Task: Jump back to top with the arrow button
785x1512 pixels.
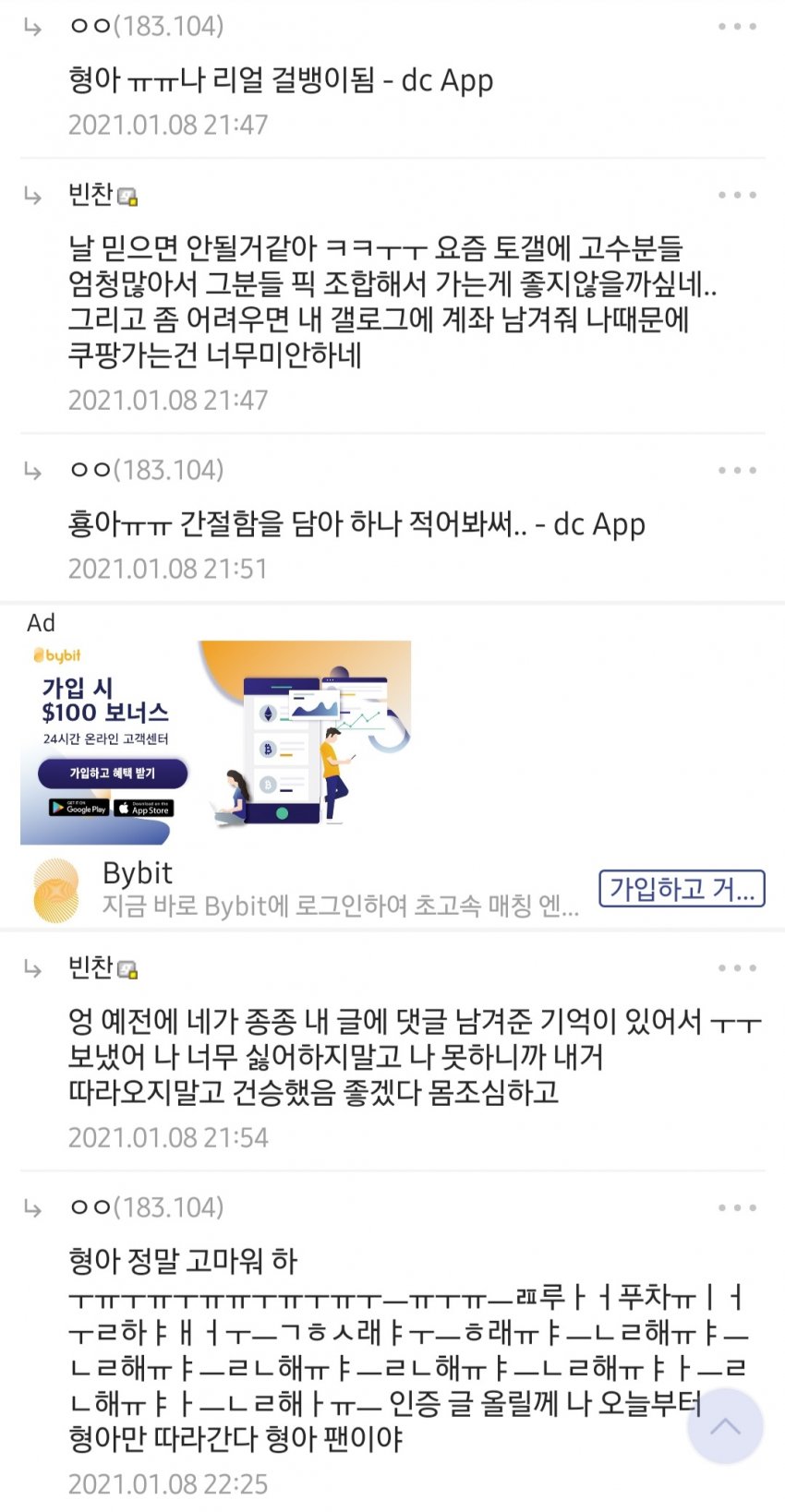Action: 725,1426
